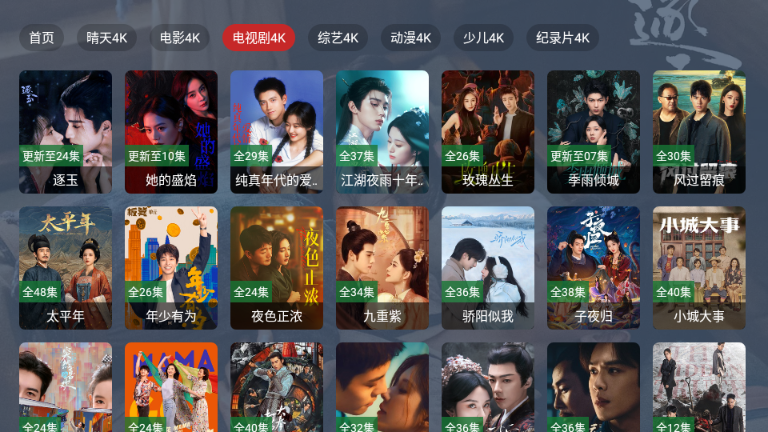Switch to 综艺4K tab
768x432 pixels.
pos(338,38)
